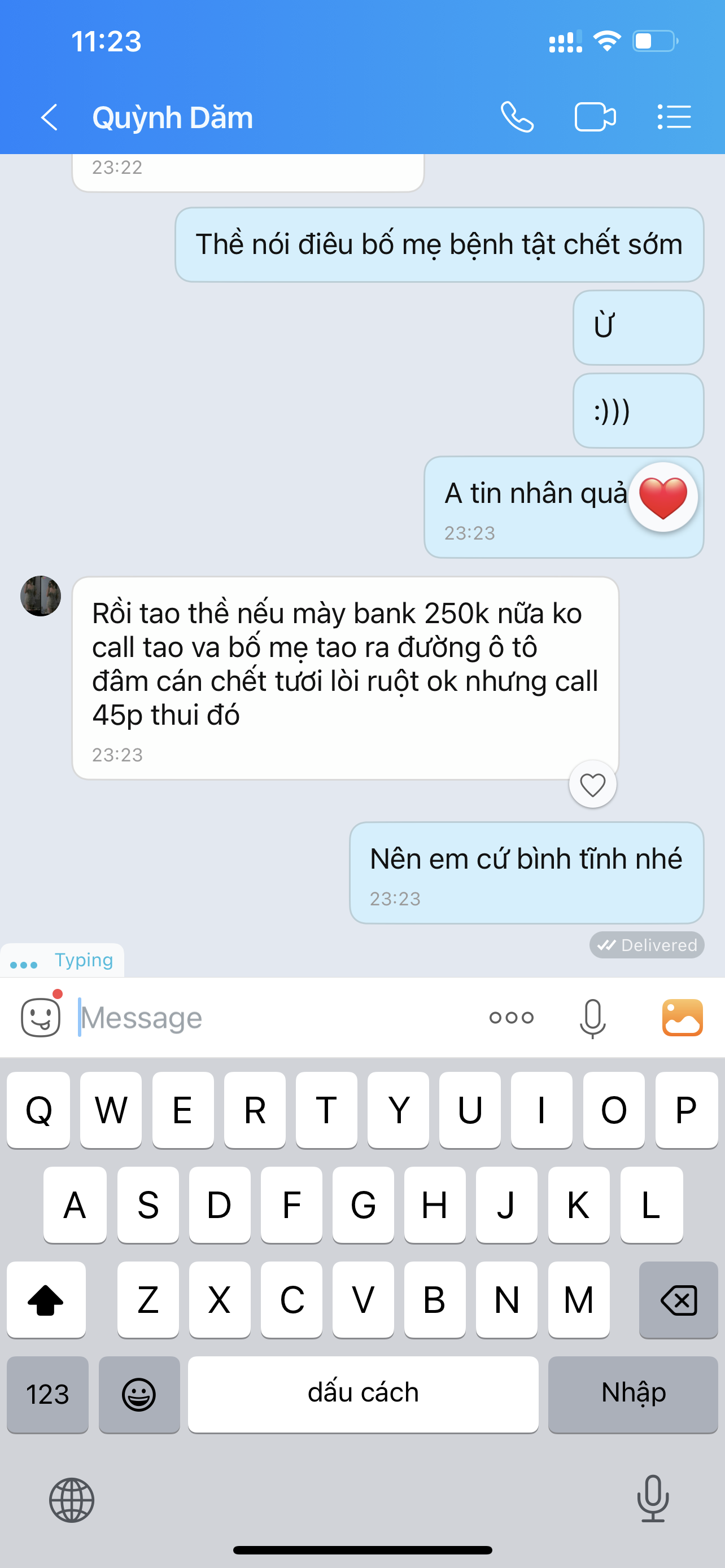Focus the Message text field
This screenshot has width=725, height=1568.
click(x=274, y=1017)
